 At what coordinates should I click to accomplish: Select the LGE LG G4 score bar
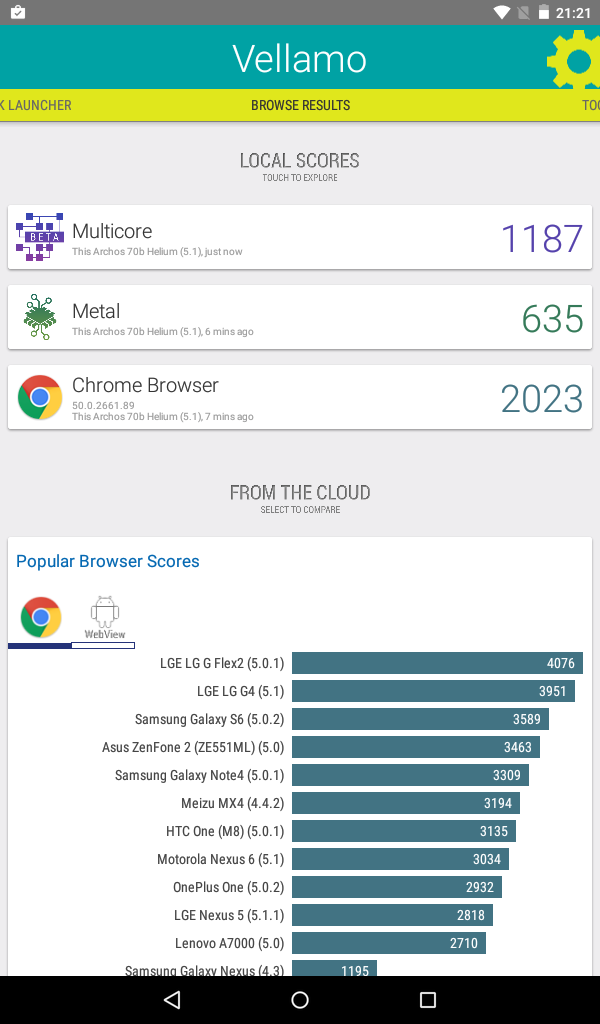433,691
